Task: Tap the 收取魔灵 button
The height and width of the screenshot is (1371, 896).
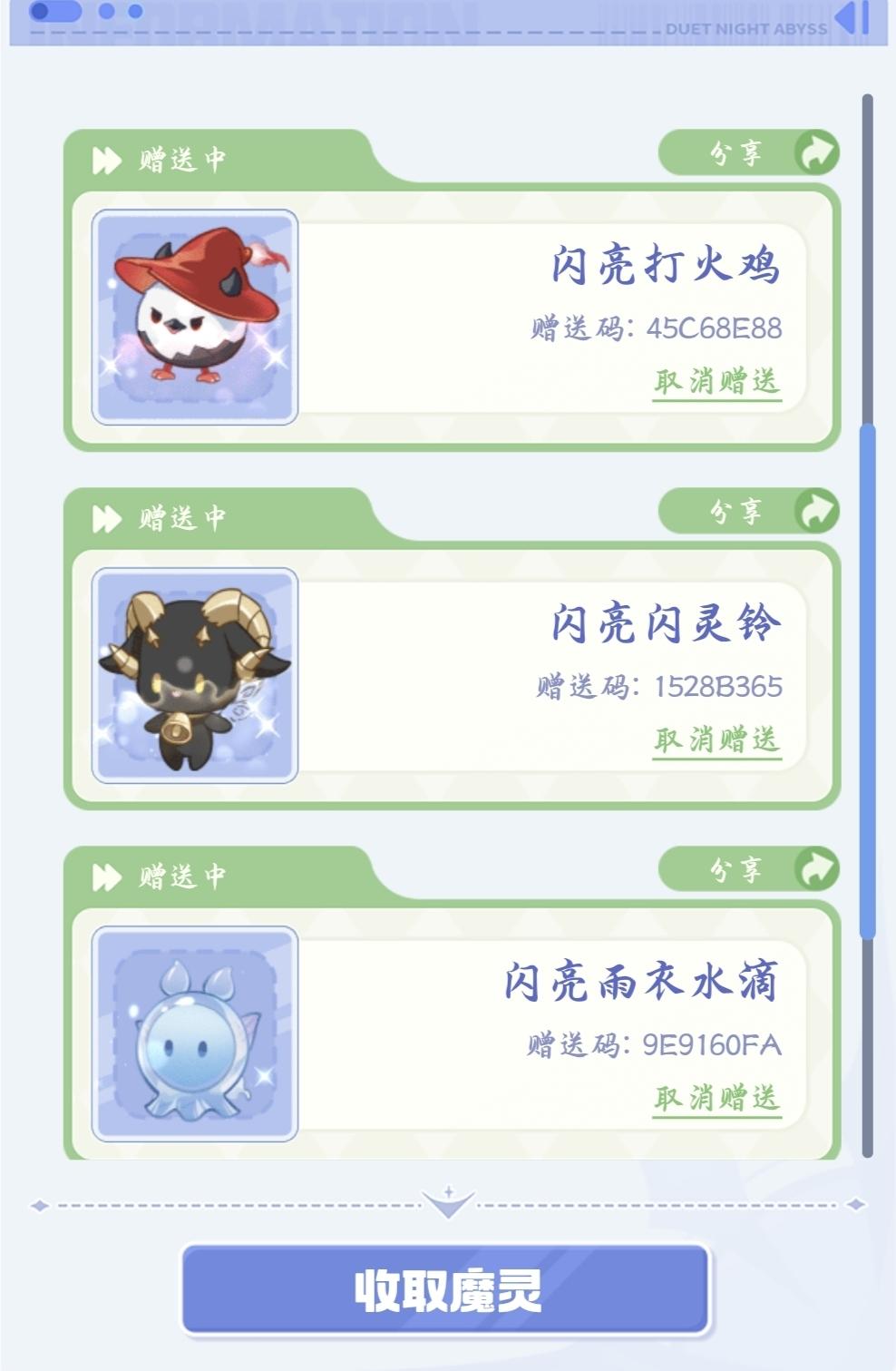Action: point(445,1289)
